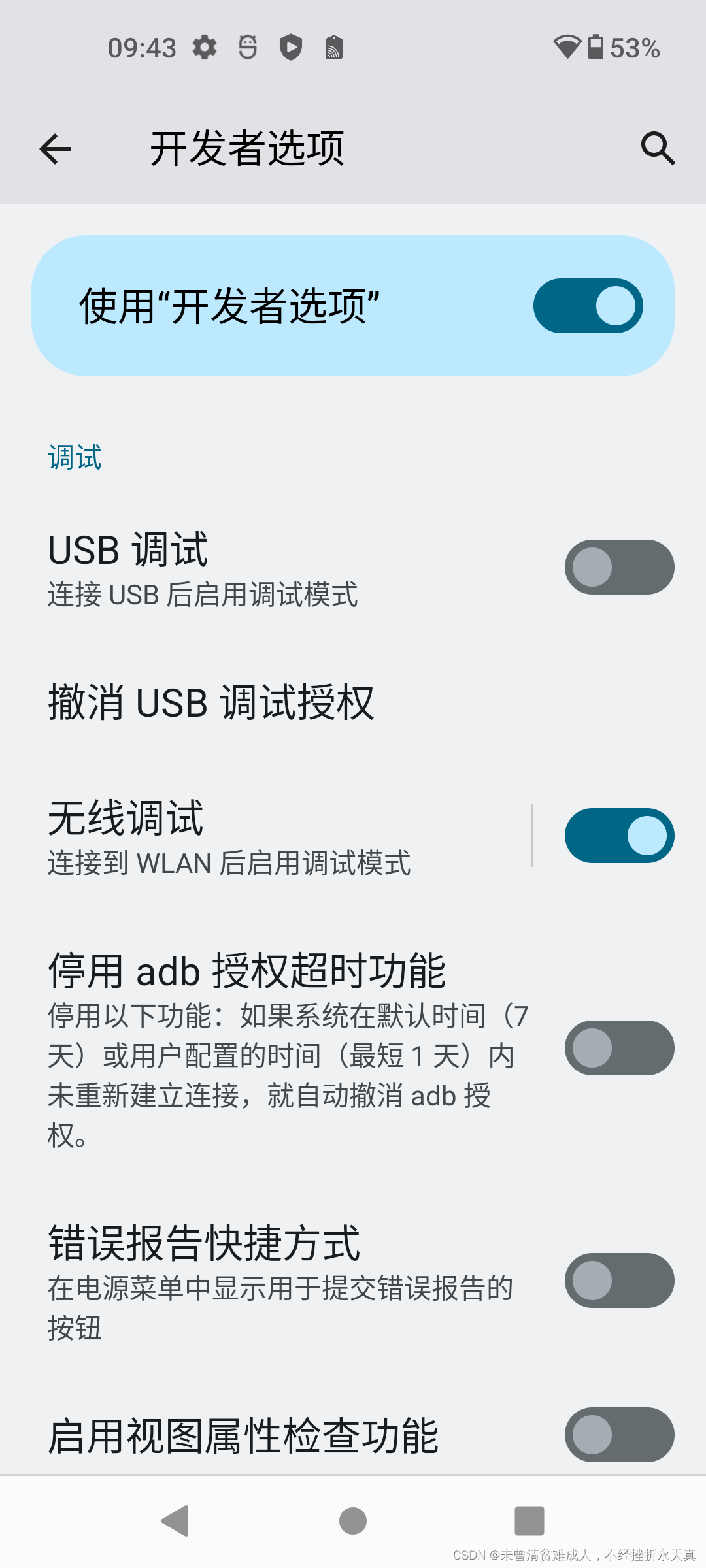Tap the Wi-Fi icon in status bar
706x1568 pixels.
(568, 48)
